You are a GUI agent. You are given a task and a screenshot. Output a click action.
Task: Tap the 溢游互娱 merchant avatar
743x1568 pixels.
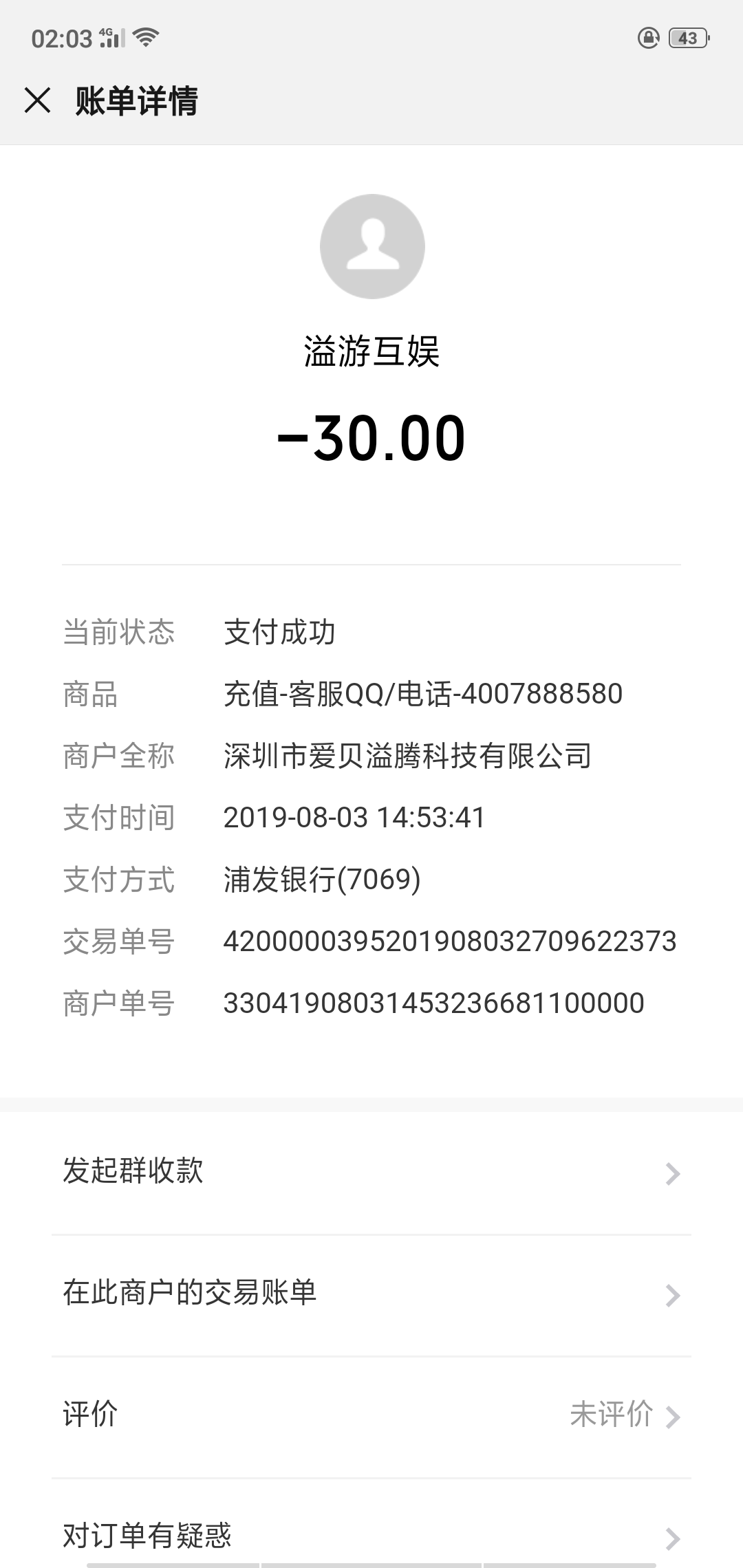(372, 246)
